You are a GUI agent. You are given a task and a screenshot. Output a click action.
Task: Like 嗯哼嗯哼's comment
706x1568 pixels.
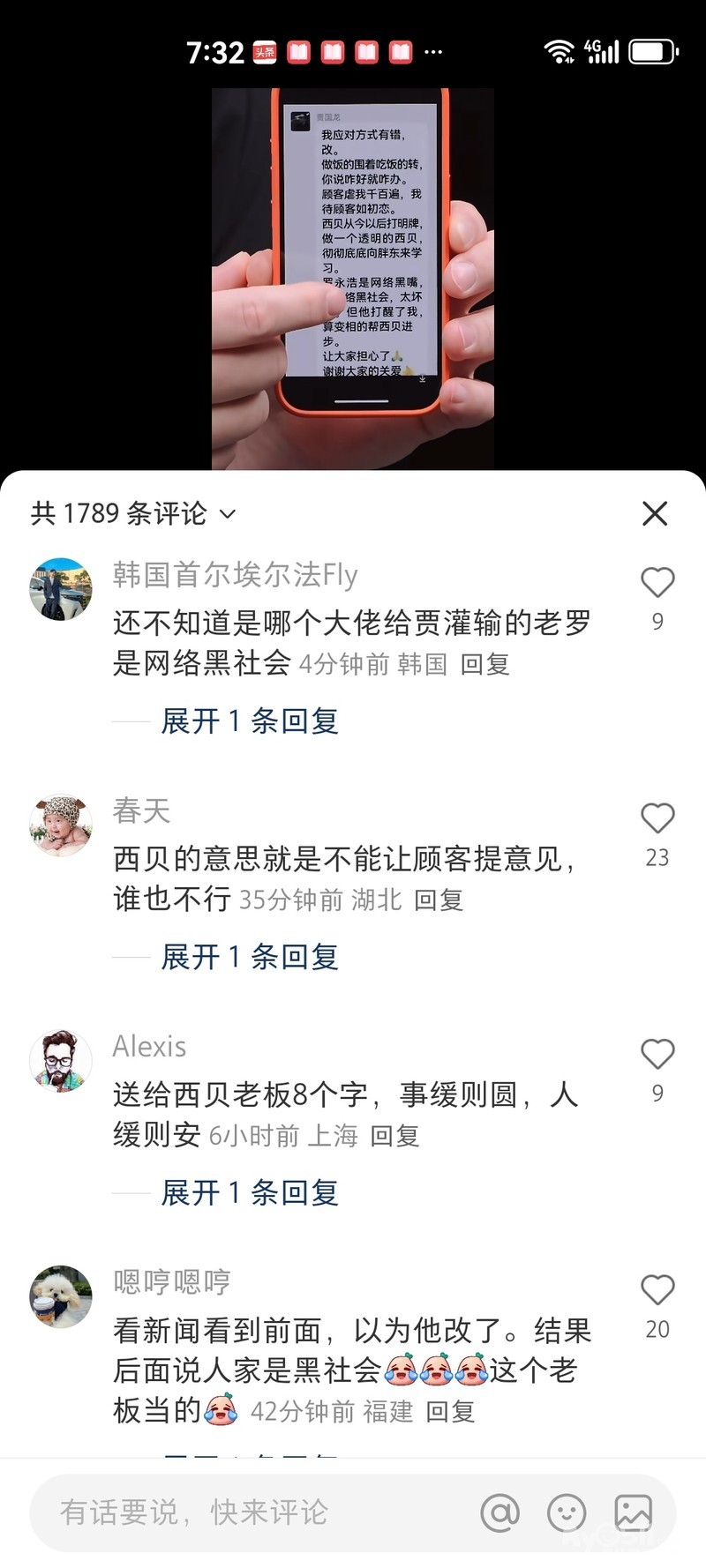point(657,1290)
